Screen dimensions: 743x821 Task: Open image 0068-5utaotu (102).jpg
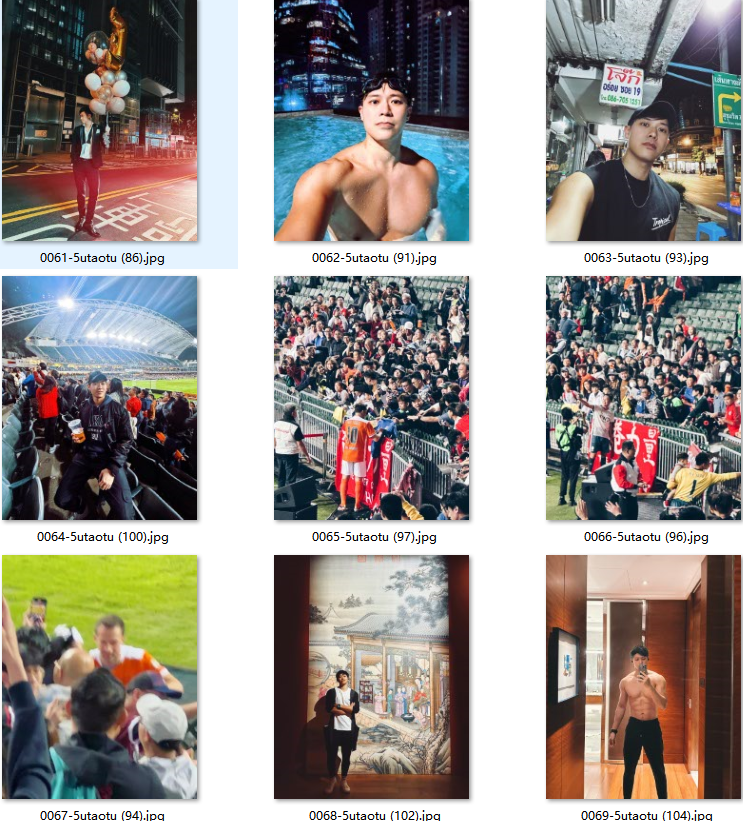tap(372, 677)
